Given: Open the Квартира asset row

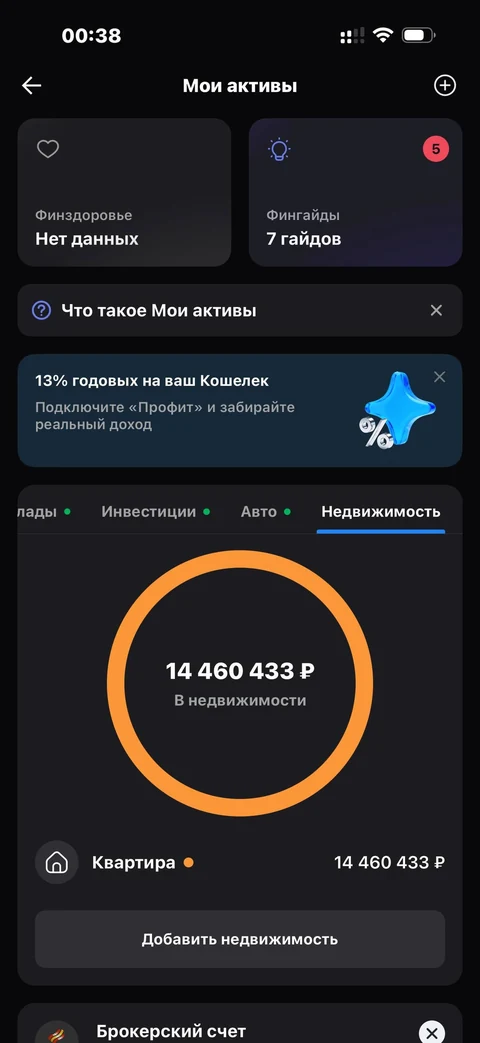Looking at the screenshot, I should pyautogui.click(x=240, y=863).
